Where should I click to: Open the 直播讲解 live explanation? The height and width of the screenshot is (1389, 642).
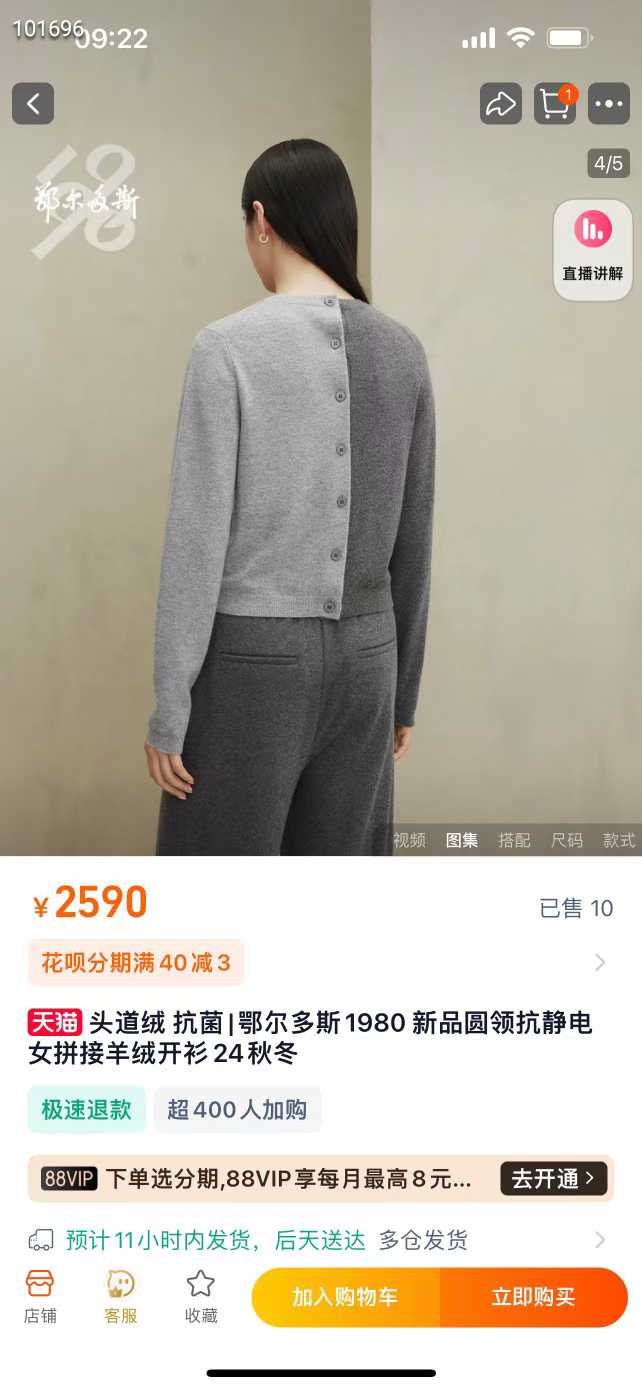click(592, 250)
